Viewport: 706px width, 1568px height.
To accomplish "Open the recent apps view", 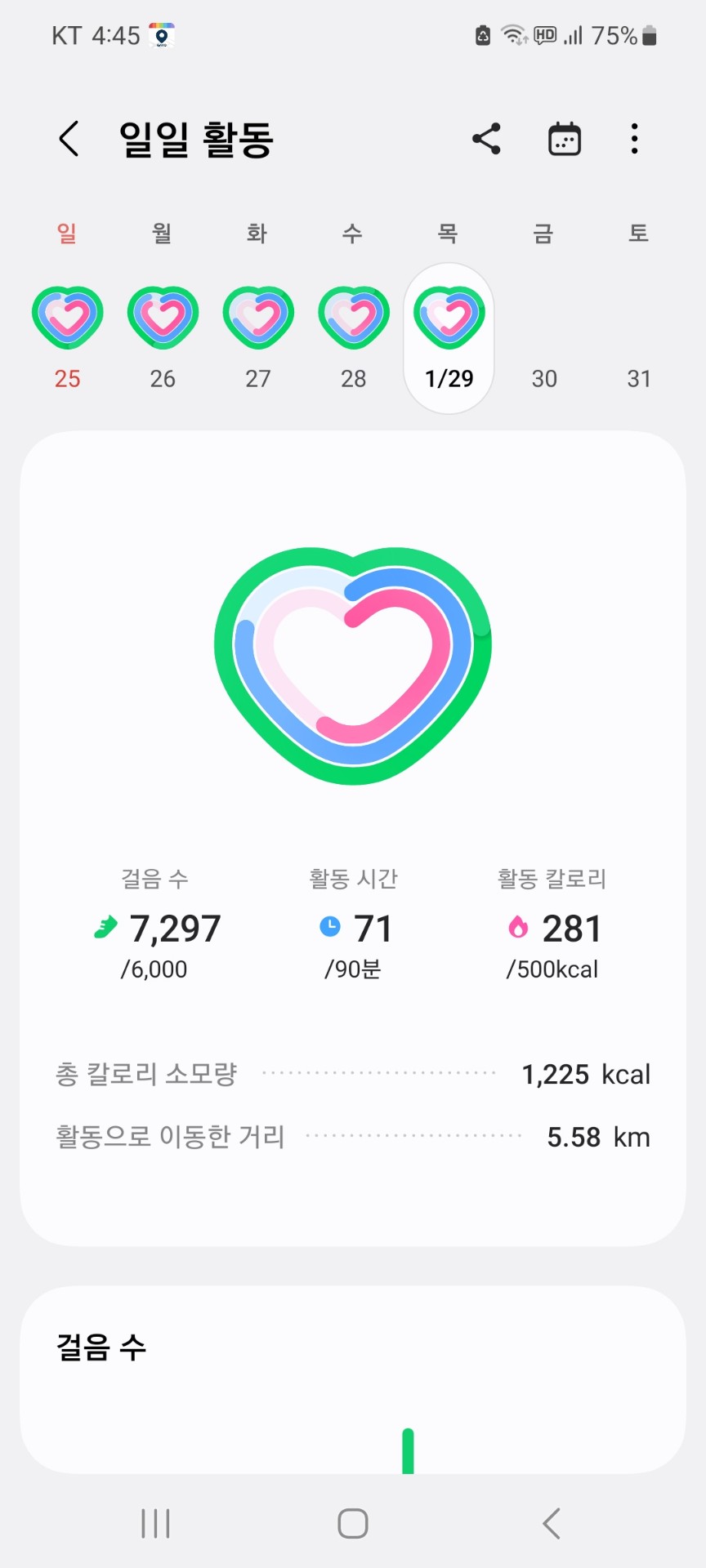I will click(155, 1523).
